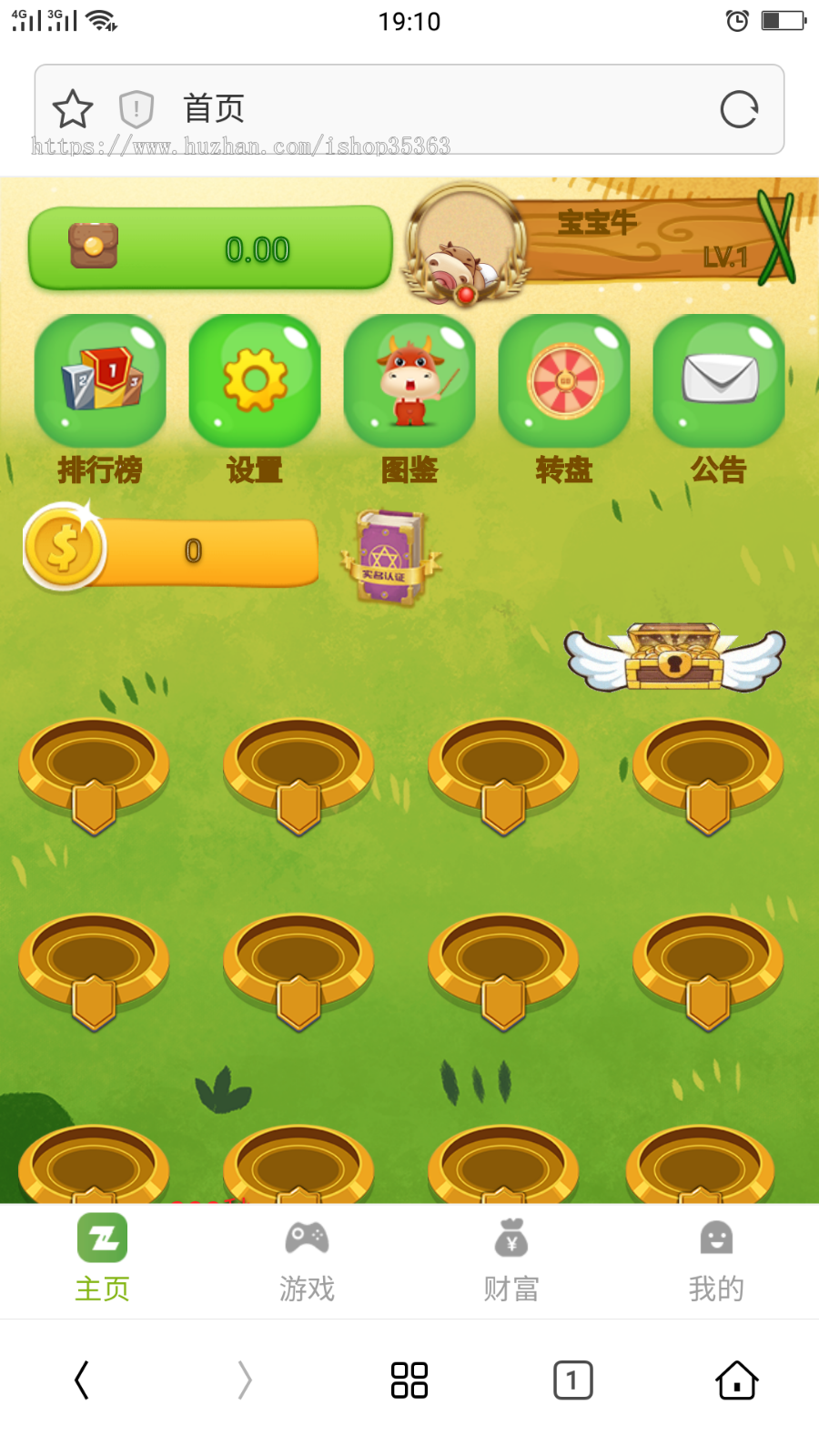
Task: Open the 实名认证 purple book icon
Action: click(389, 555)
